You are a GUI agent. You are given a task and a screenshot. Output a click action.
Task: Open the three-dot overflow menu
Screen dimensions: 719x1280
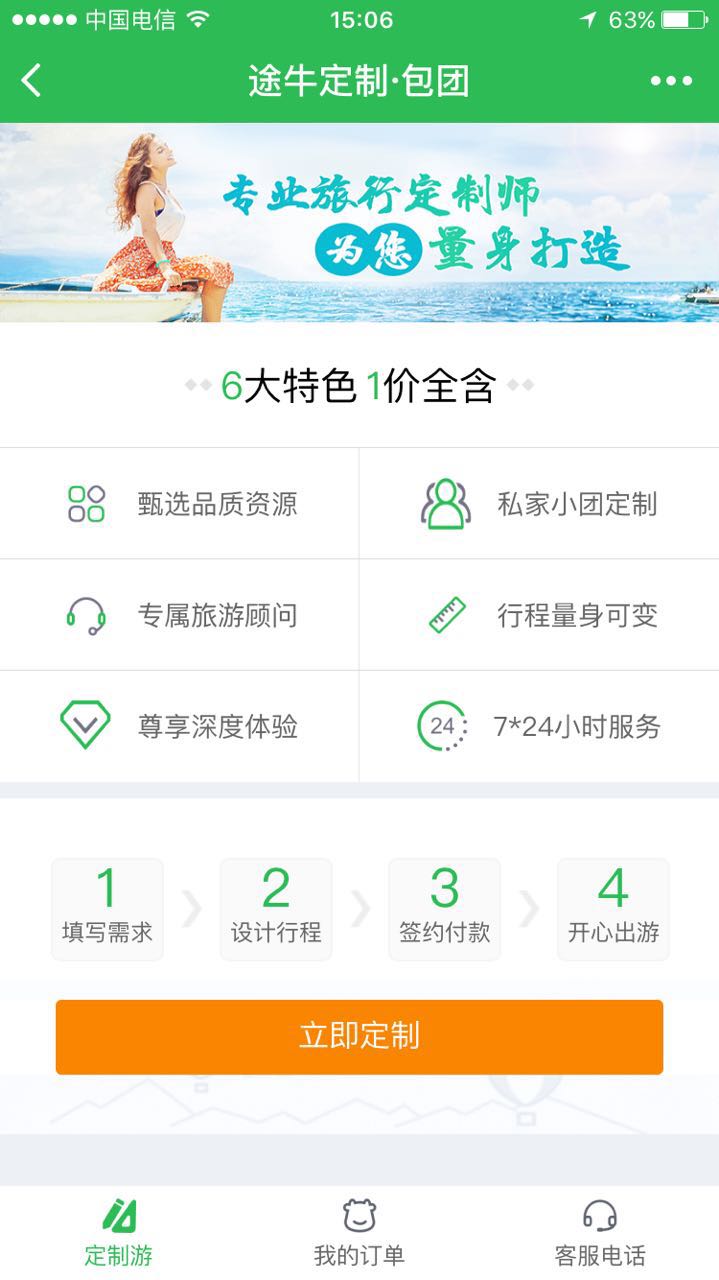pyautogui.click(x=670, y=81)
